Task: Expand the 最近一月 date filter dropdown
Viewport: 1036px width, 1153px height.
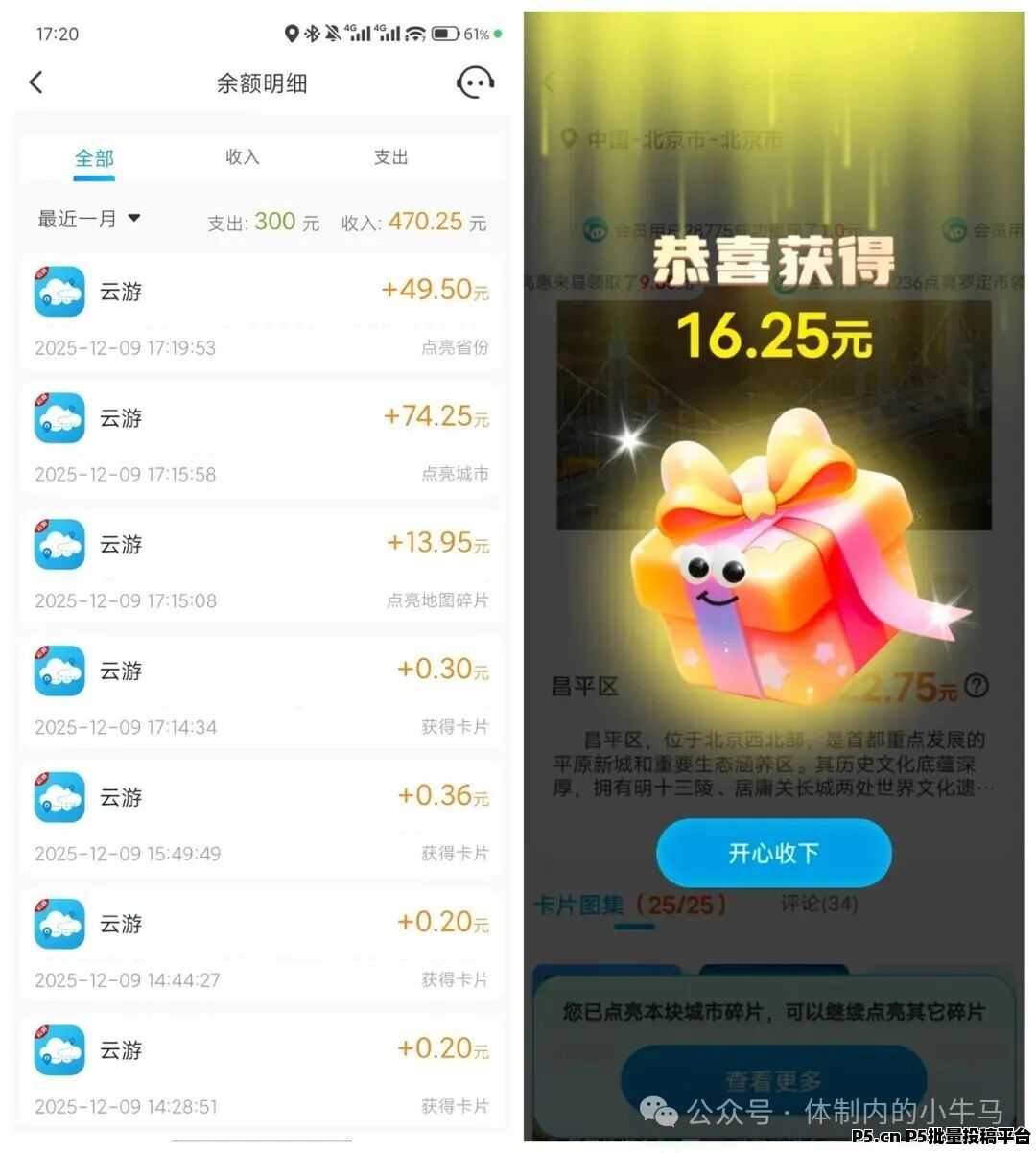Action: coord(89,219)
